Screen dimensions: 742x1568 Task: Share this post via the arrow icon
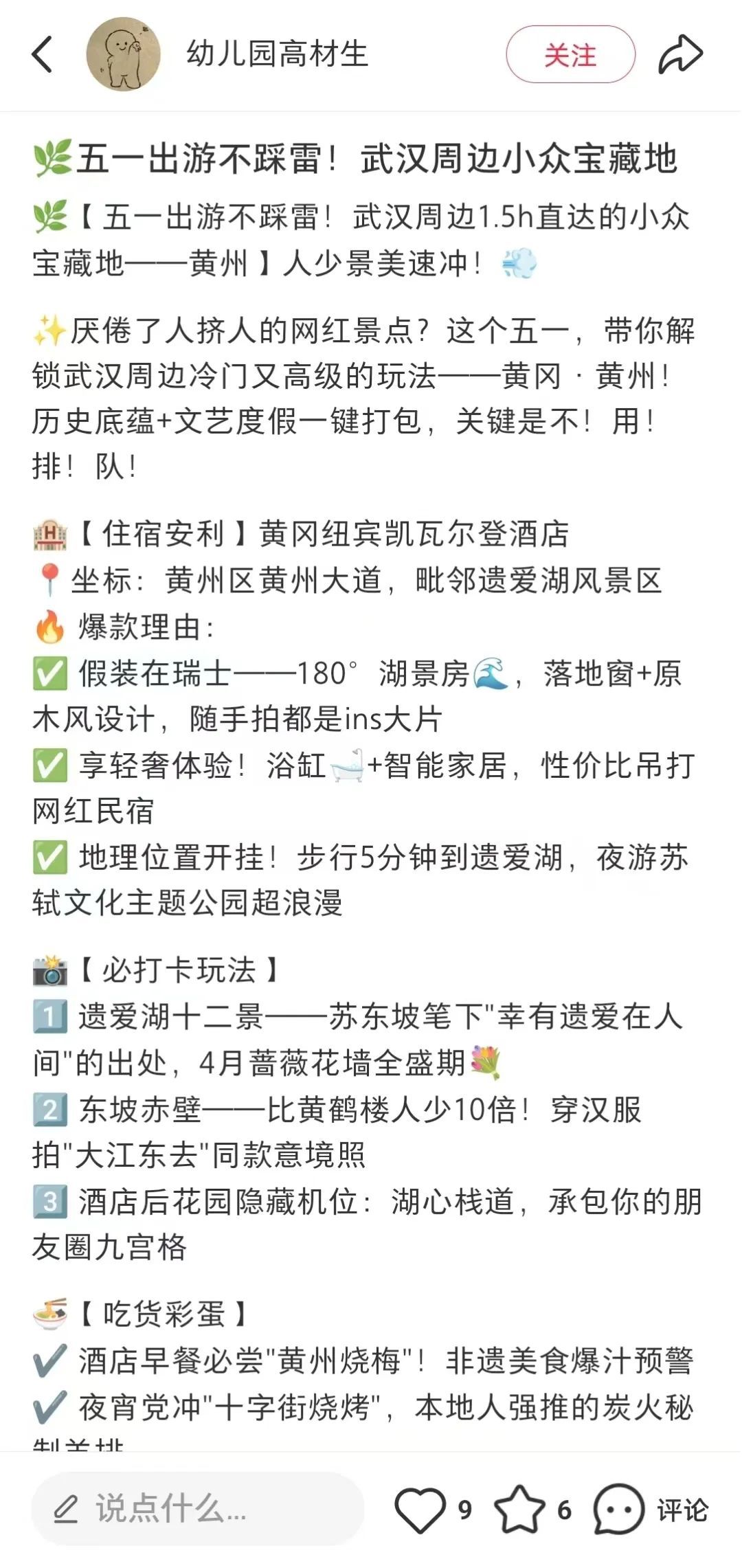pos(680,54)
